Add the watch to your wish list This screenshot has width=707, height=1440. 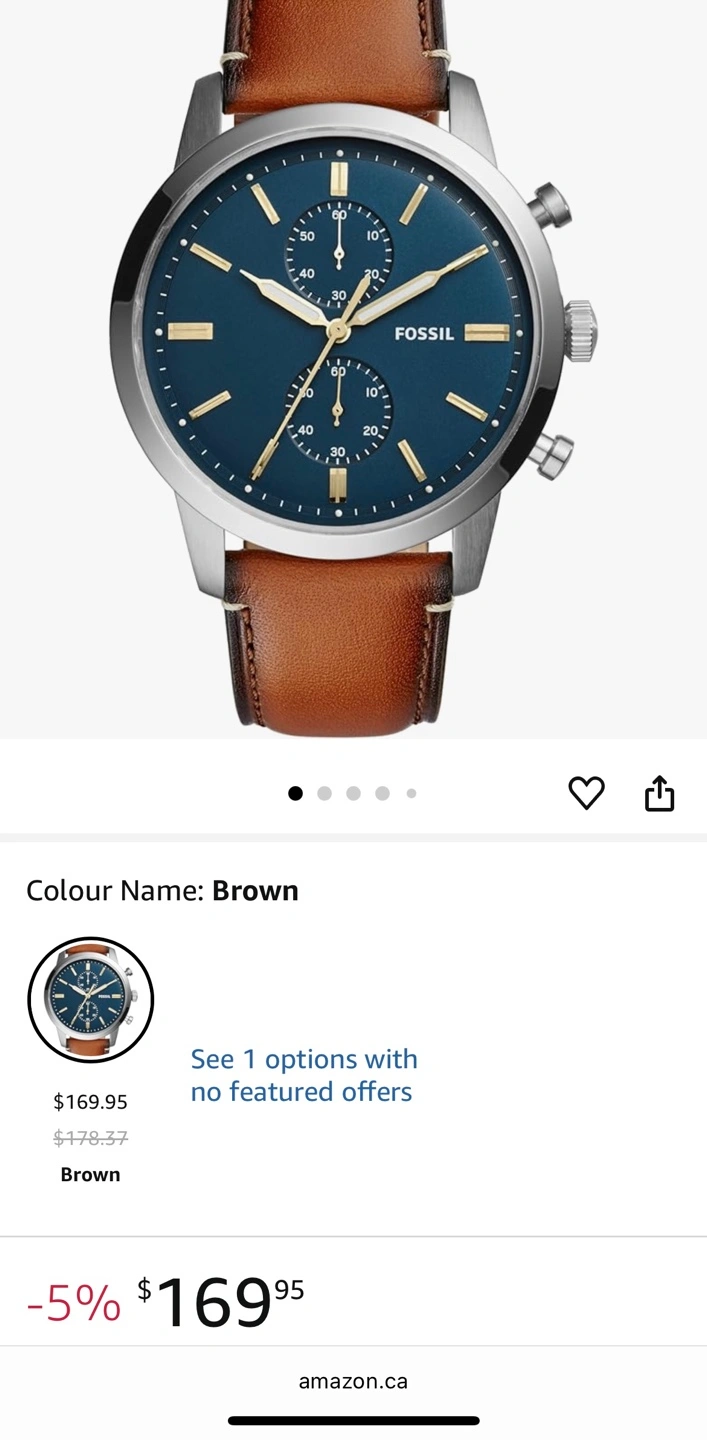click(x=586, y=793)
